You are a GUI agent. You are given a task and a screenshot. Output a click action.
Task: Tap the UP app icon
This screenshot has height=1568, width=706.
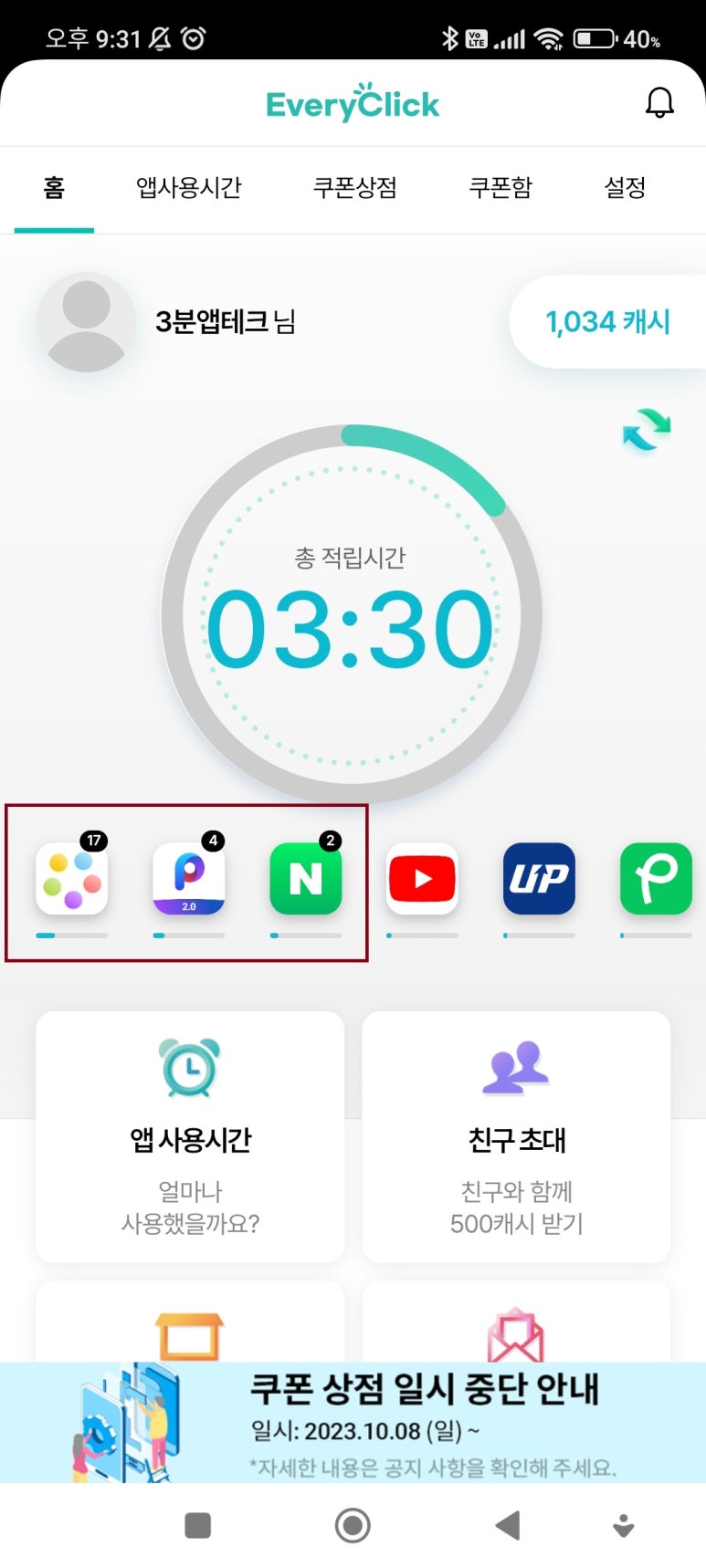coord(539,879)
